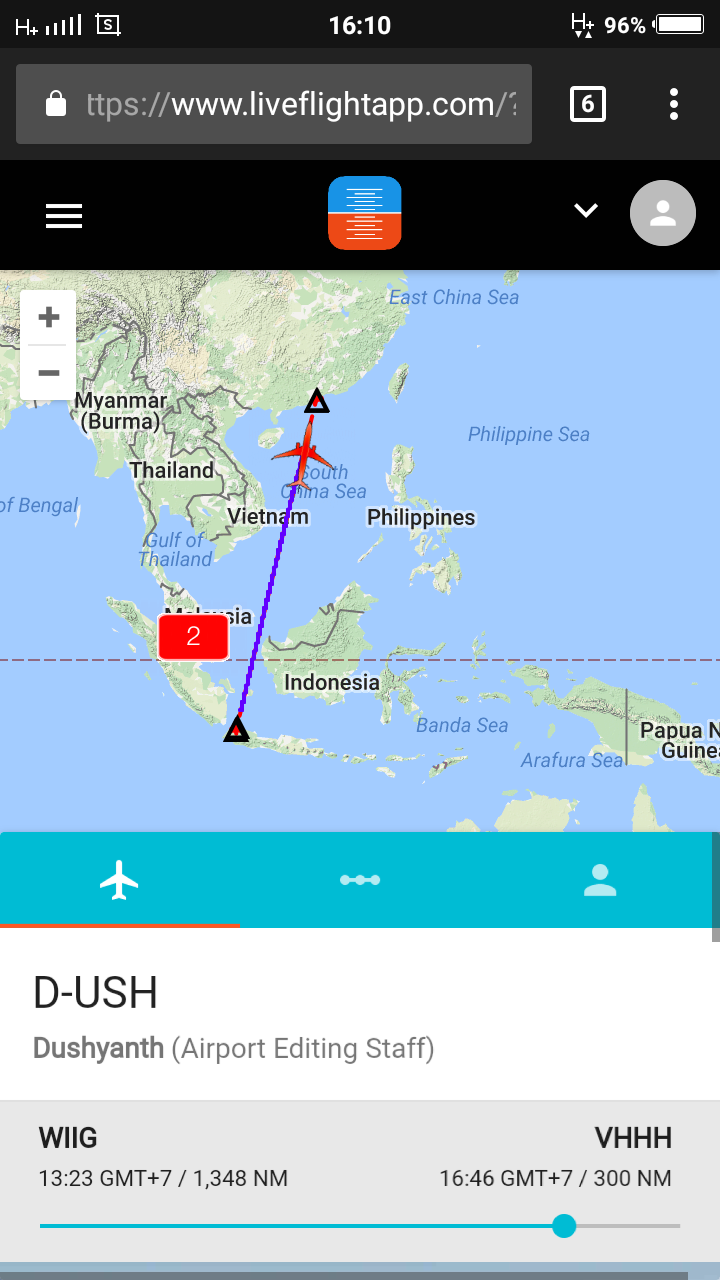This screenshot has width=720, height=1280.
Task: Switch to the flight plan route tab
Action: click(360, 880)
